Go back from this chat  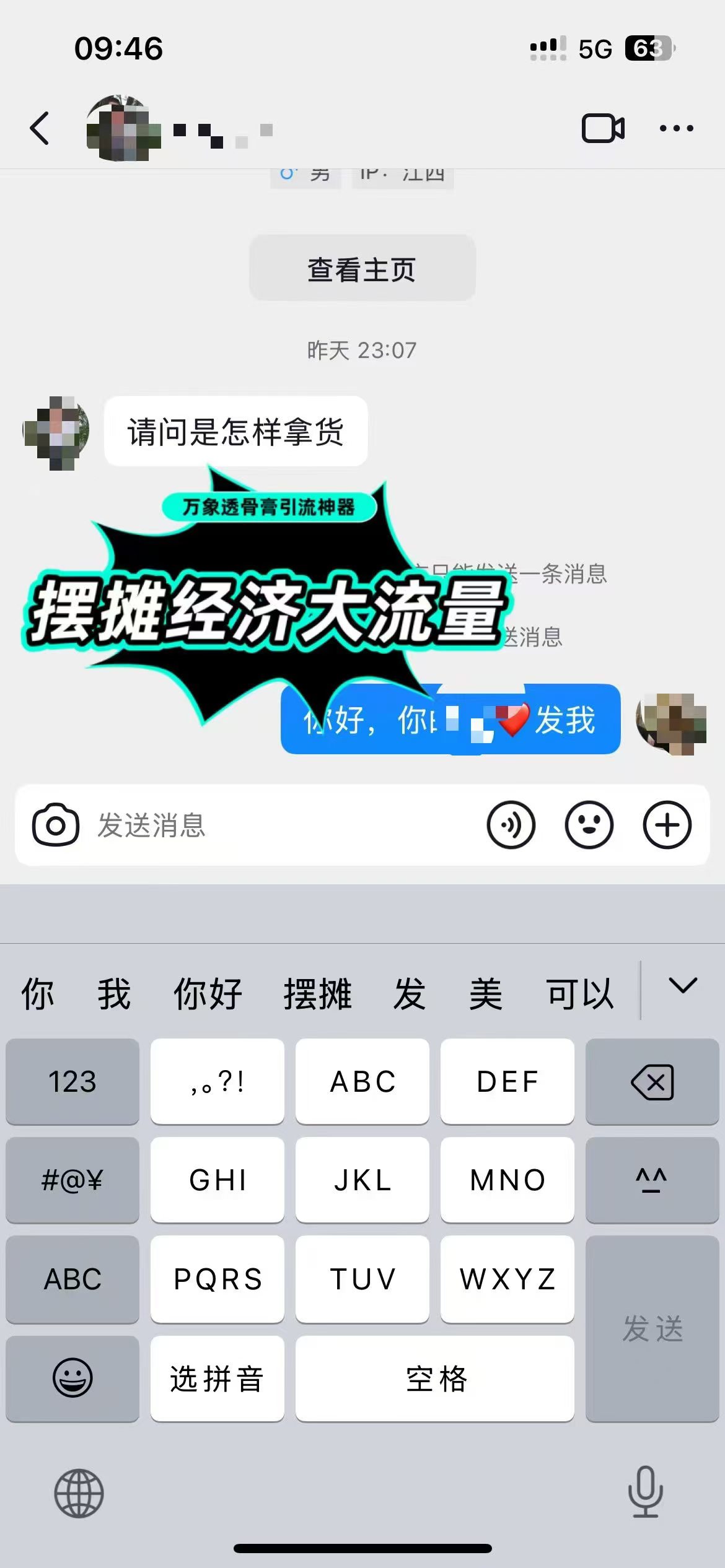coord(40,129)
